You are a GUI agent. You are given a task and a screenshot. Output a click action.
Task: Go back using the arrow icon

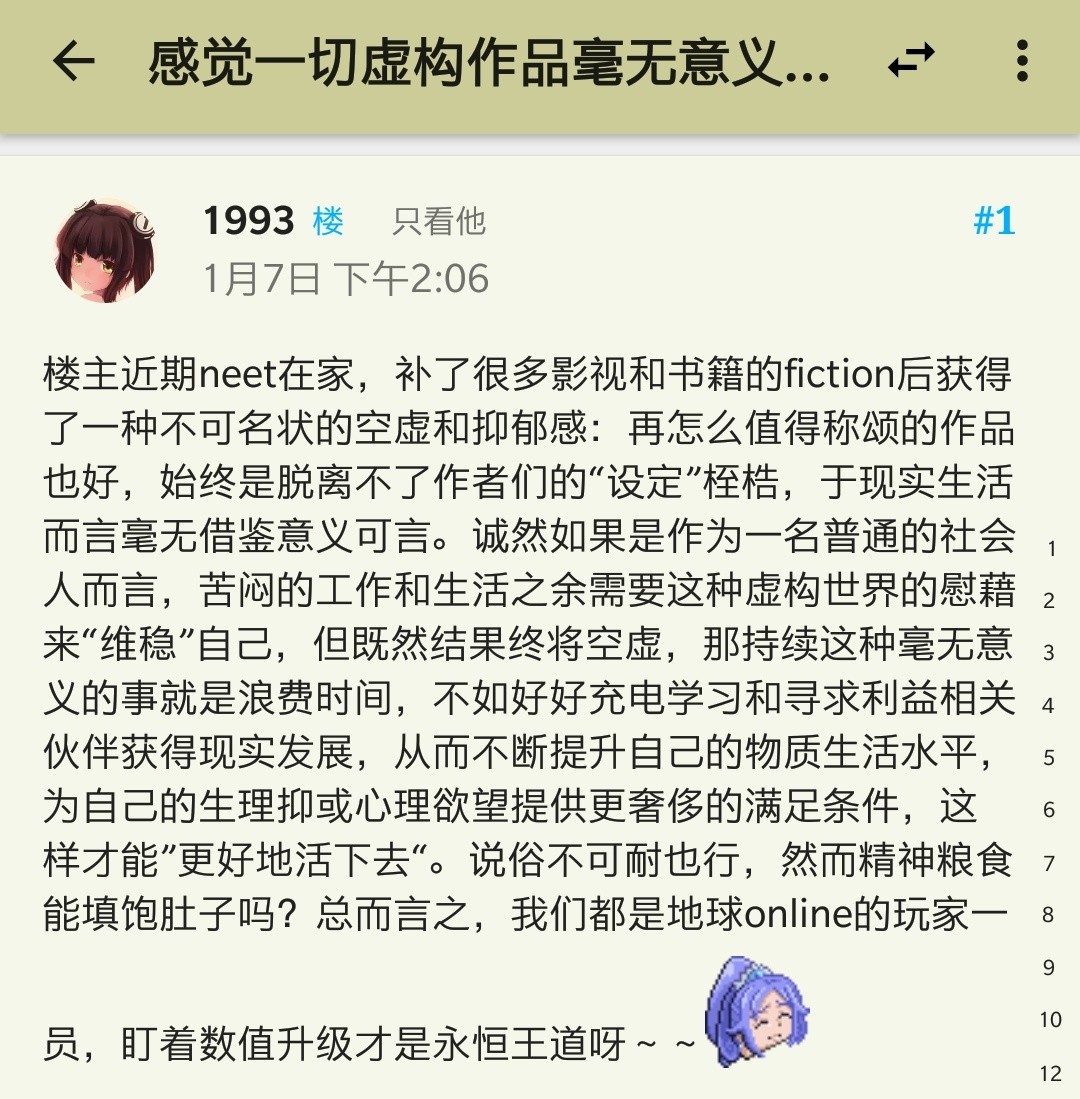click(x=73, y=62)
